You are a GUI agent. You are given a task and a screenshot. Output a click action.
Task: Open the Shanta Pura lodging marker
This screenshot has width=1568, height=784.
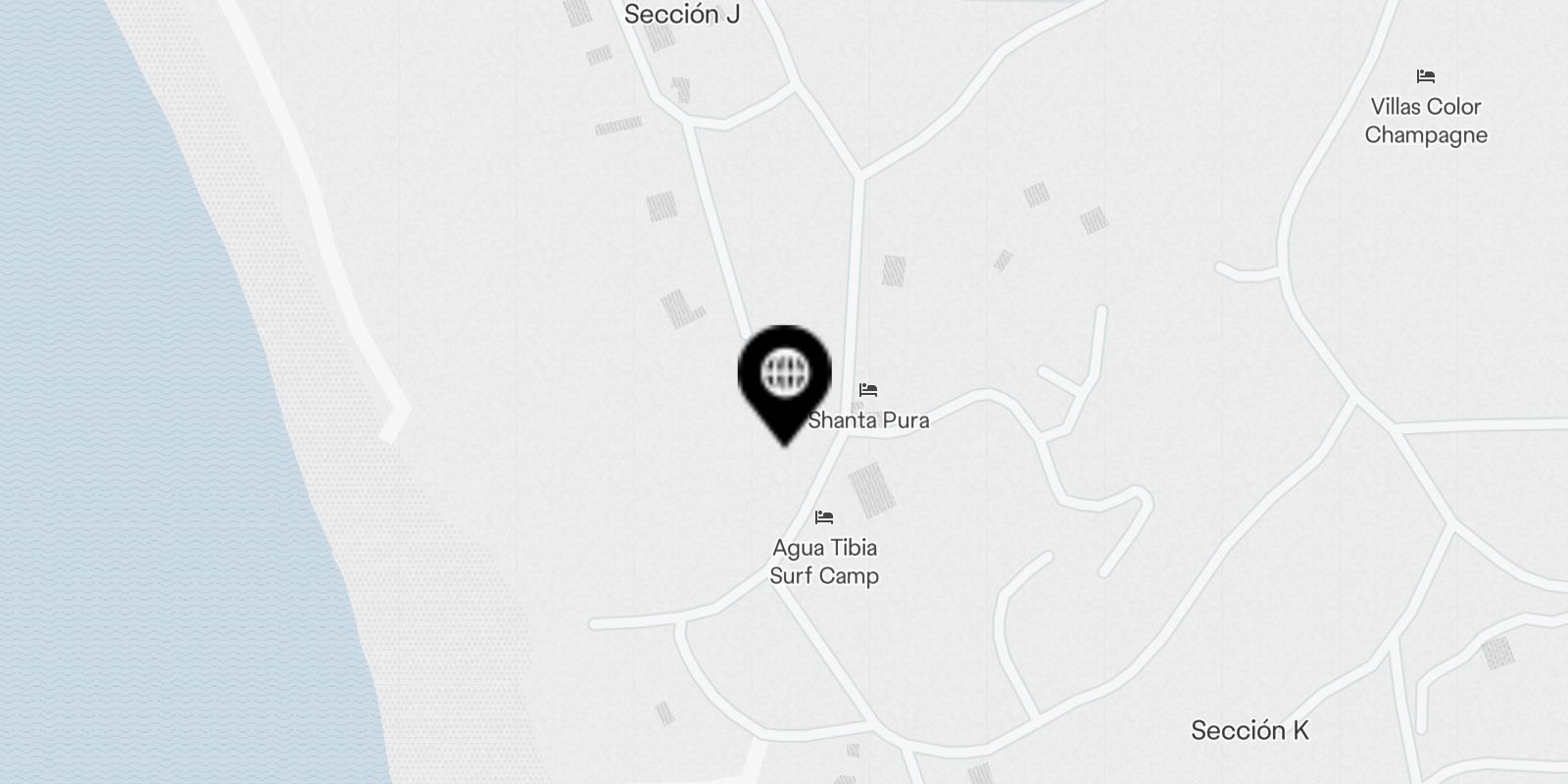tap(868, 391)
